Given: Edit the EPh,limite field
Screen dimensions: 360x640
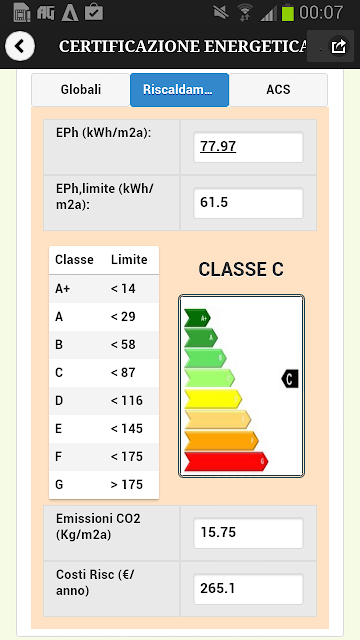Looking at the screenshot, I should tap(249, 203).
